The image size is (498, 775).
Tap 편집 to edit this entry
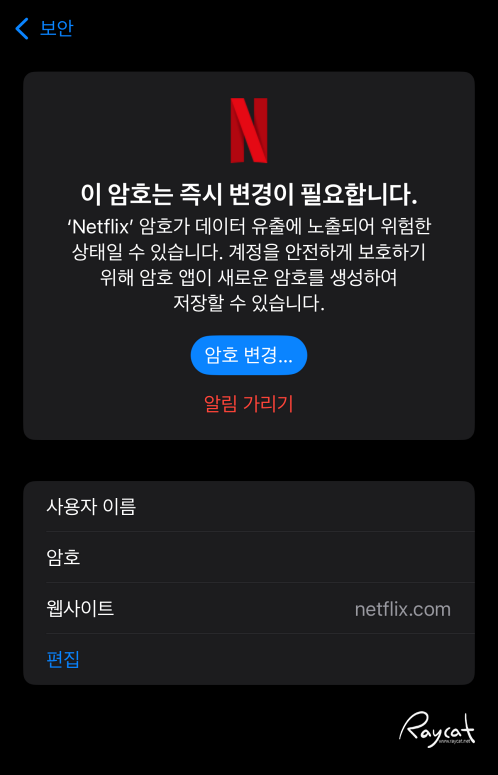pyautogui.click(x=63, y=659)
